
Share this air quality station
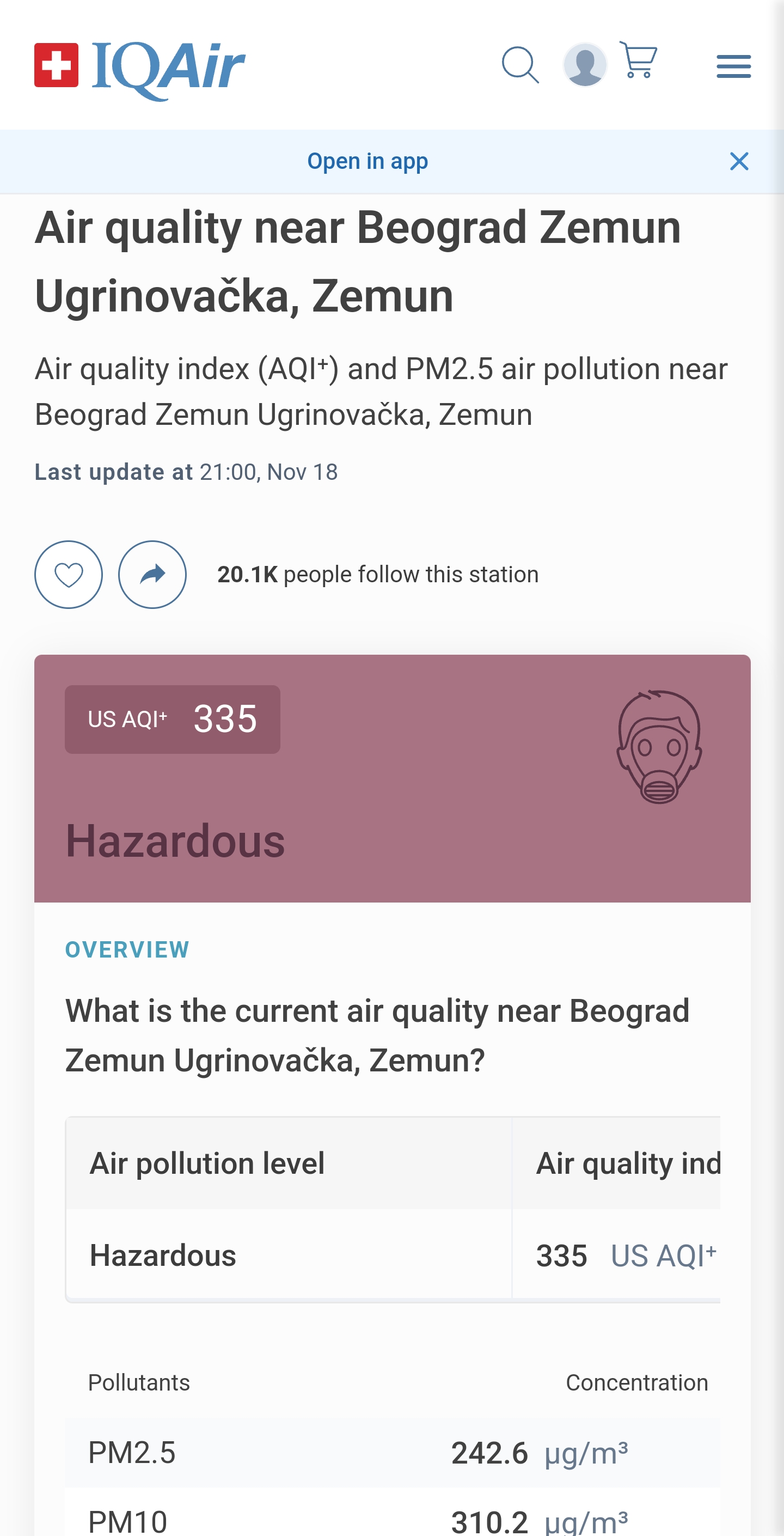pyautogui.click(x=152, y=574)
